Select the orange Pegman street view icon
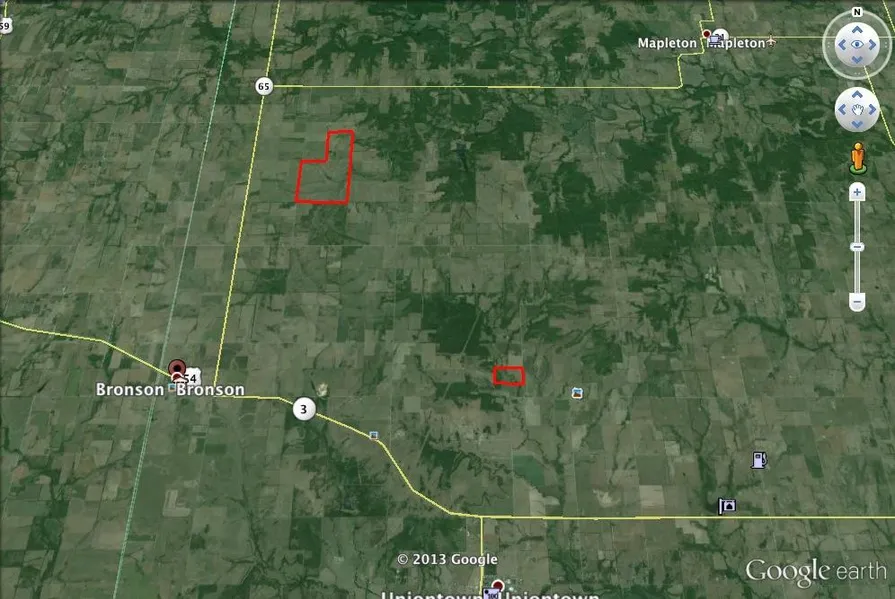Viewport: 895px width, 599px height. (x=857, y=158)
